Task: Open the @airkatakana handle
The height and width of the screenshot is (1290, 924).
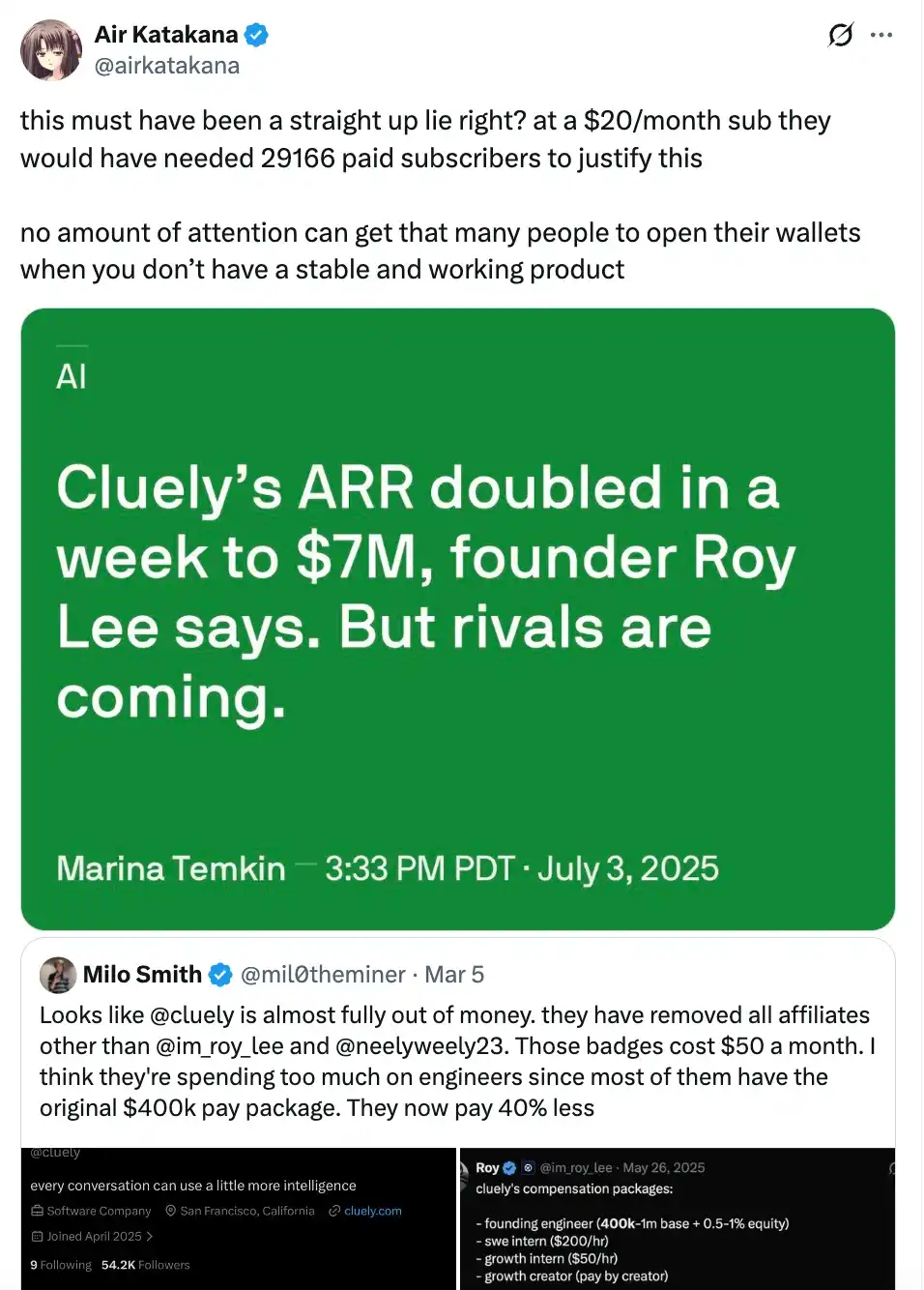Action: pos(167,66)
